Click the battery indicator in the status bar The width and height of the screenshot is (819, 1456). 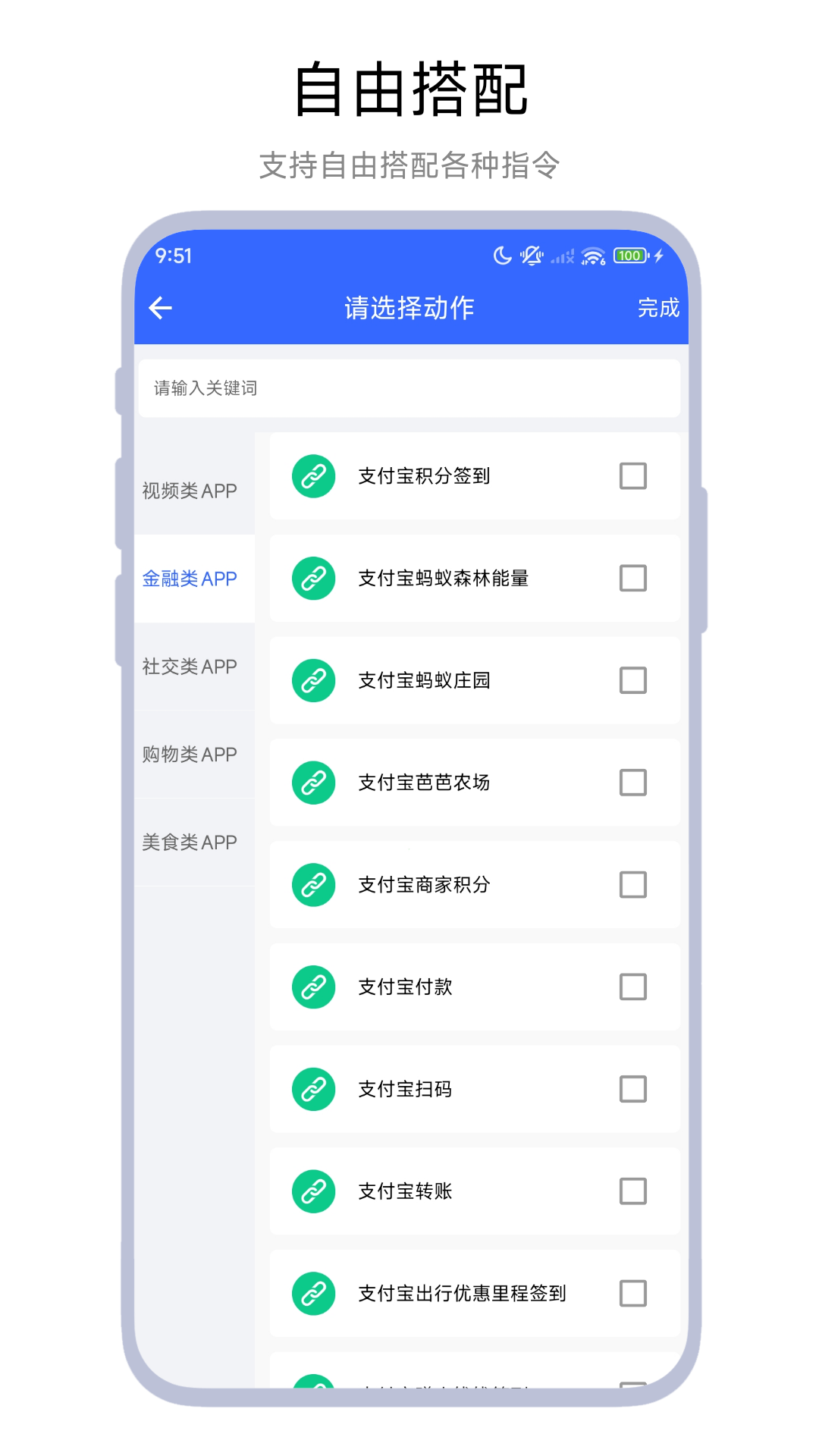[x=630, y=256]
